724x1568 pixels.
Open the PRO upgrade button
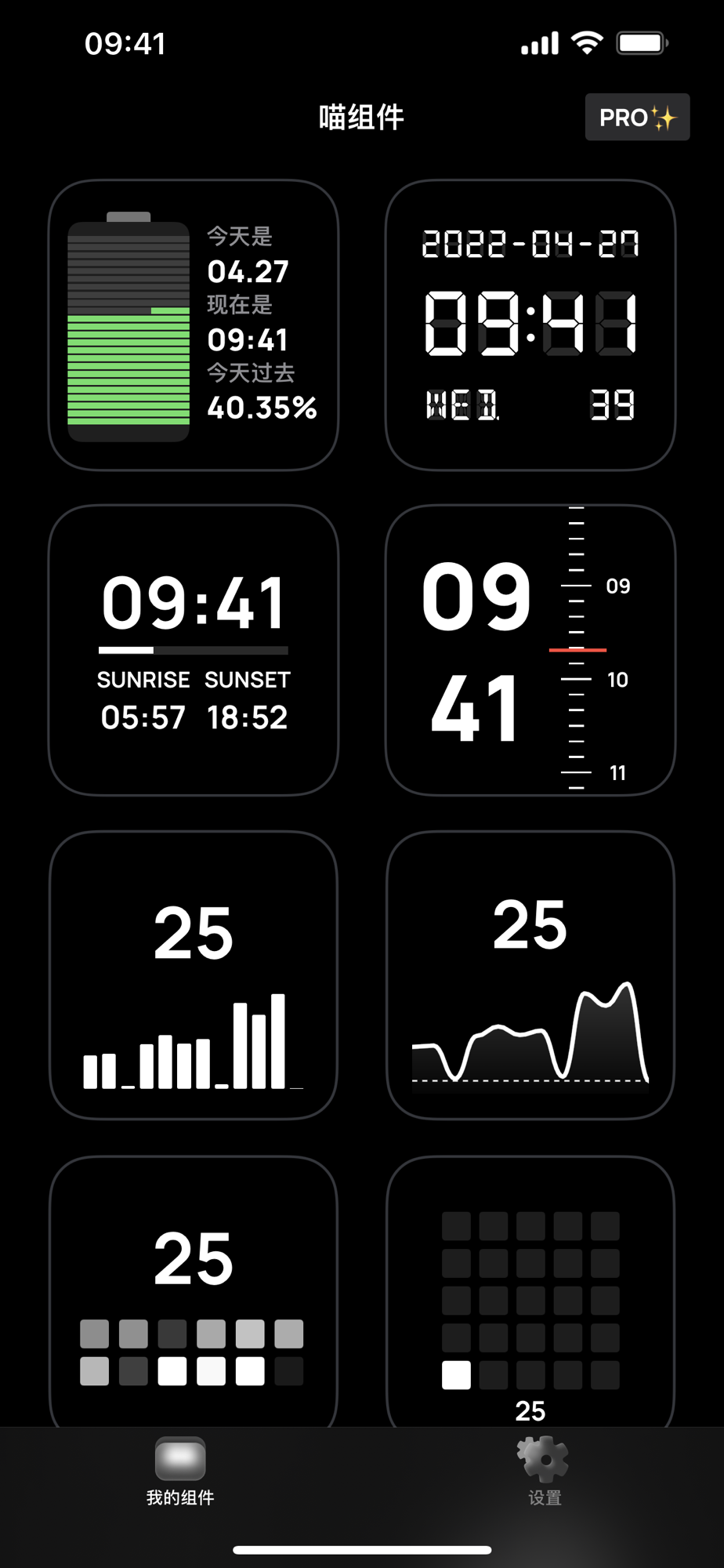click(637, 117)
